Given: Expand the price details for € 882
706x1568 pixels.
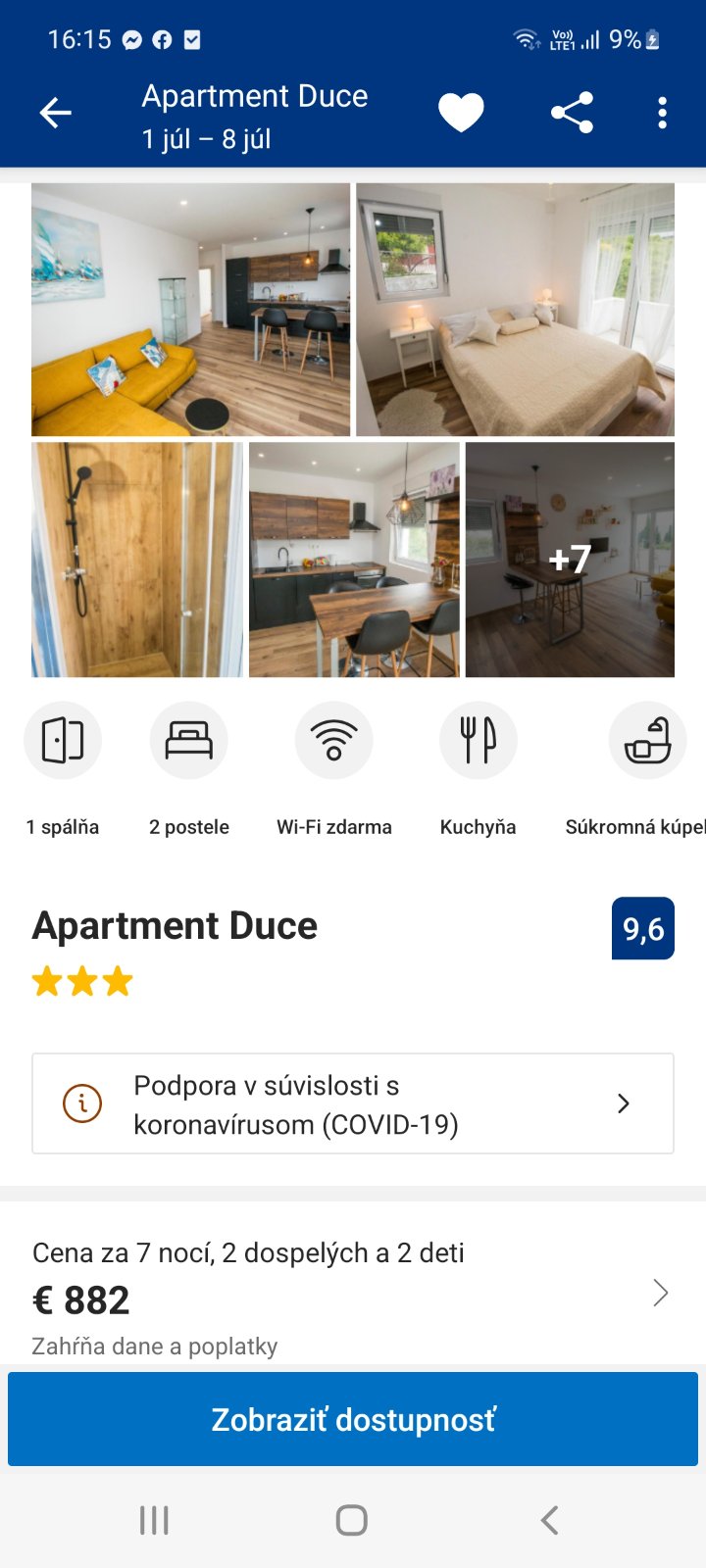Looking at the screenshot, I should click(x=660, y=1294).
